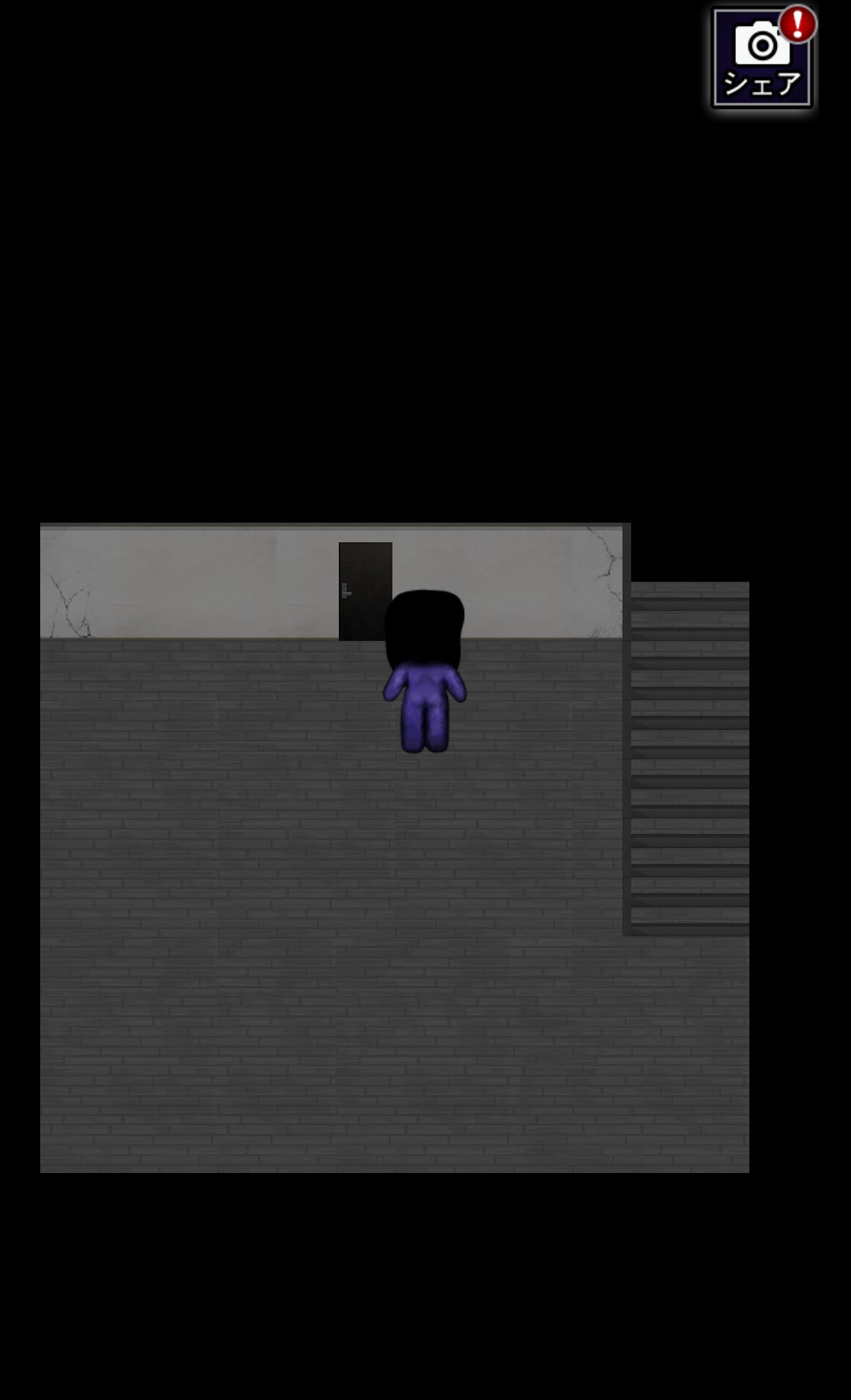851x1400 pixels.
Task: Tap the シェア camera share button
Action: (761, 58)
